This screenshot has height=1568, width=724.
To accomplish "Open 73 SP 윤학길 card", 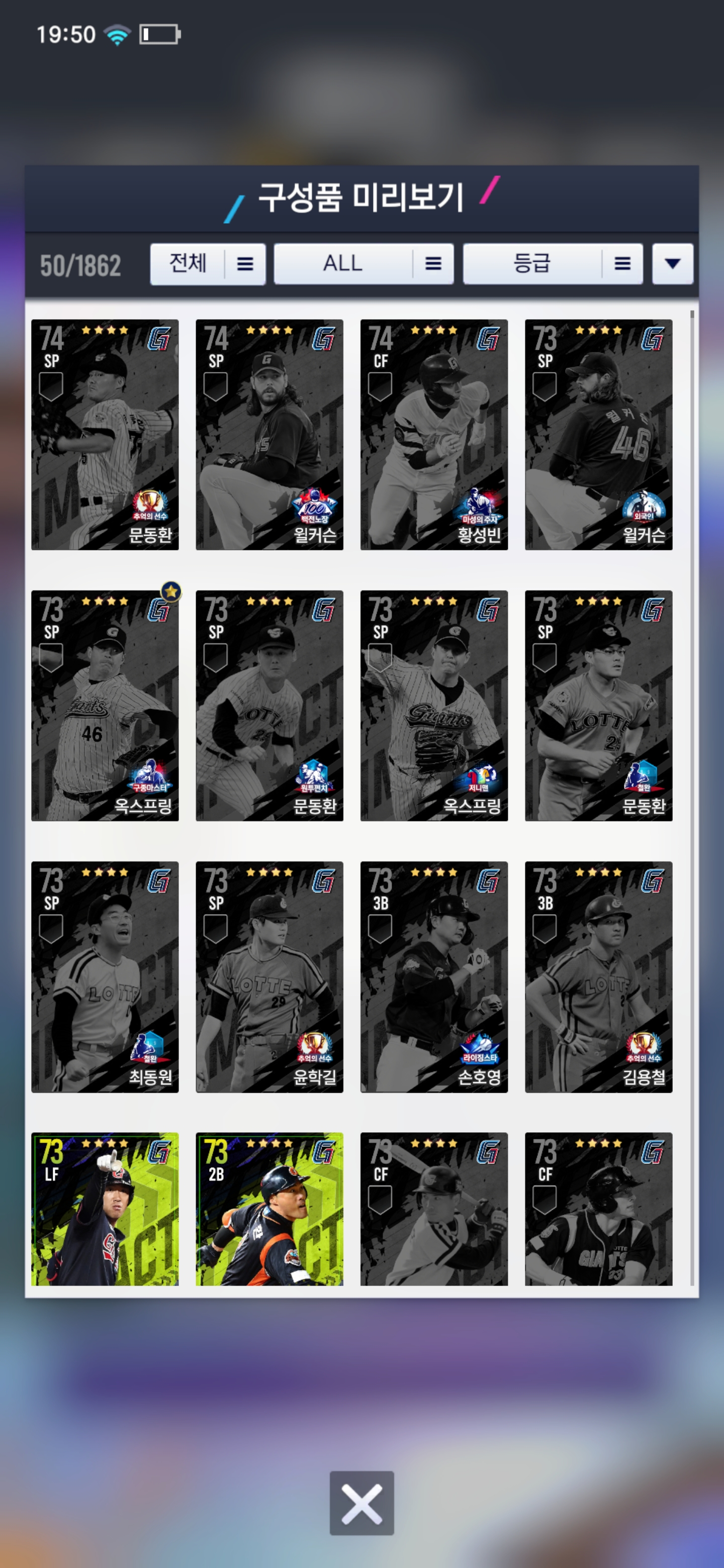I will click(x=269, y=976).
